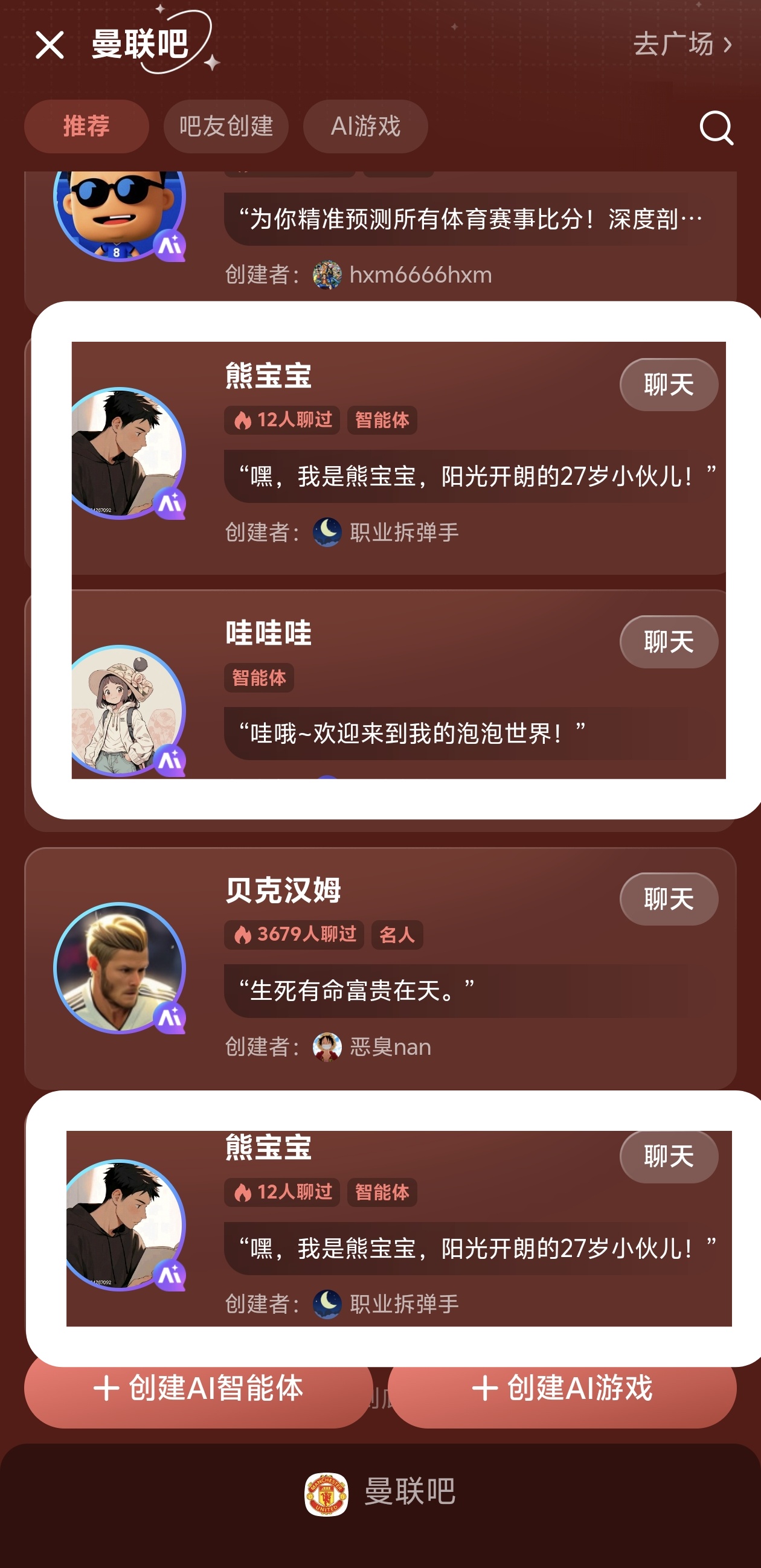Go to the 广场 plaza

[x=682, y=45]
